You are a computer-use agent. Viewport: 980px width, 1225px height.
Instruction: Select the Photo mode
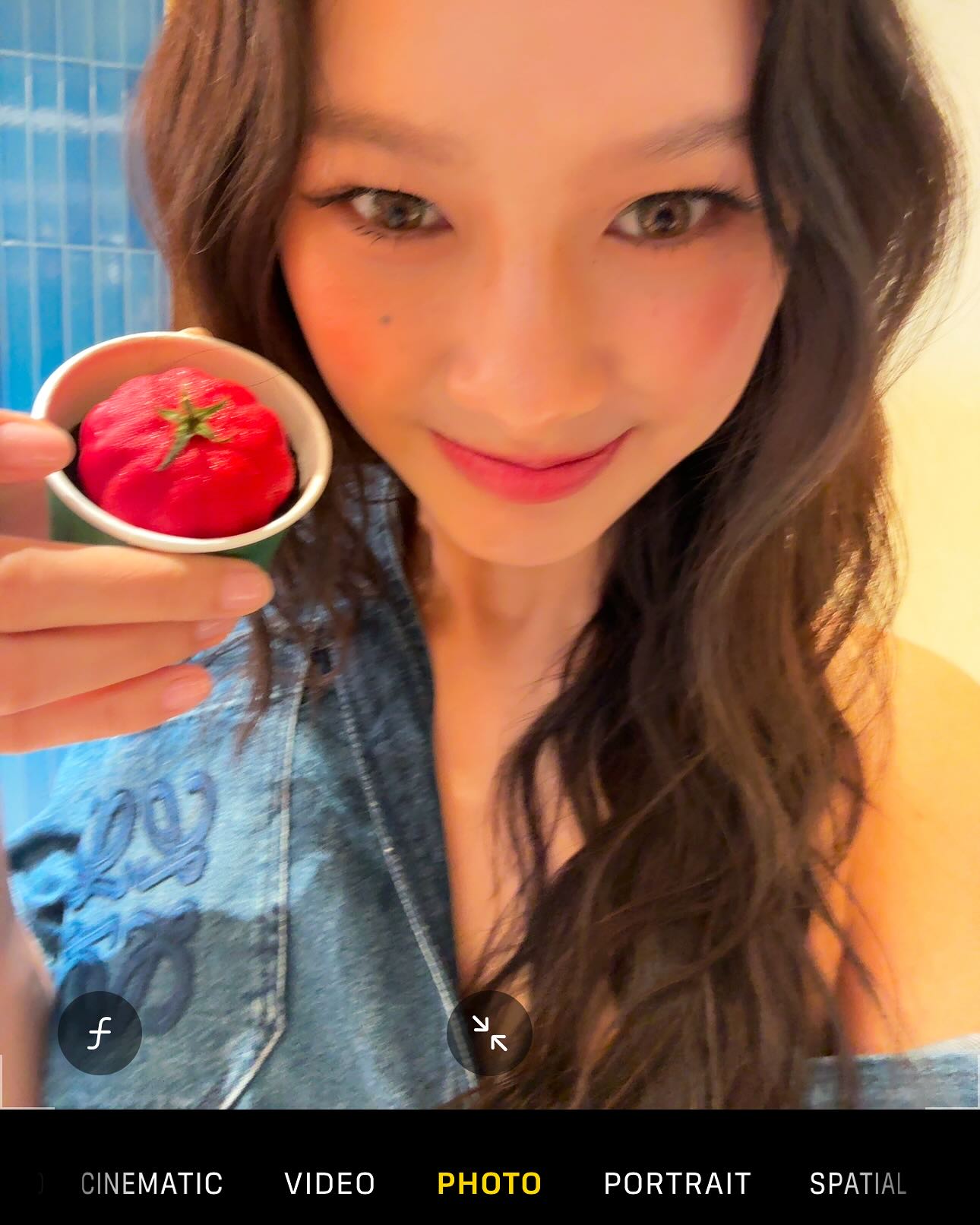(x=489, y=1183)
